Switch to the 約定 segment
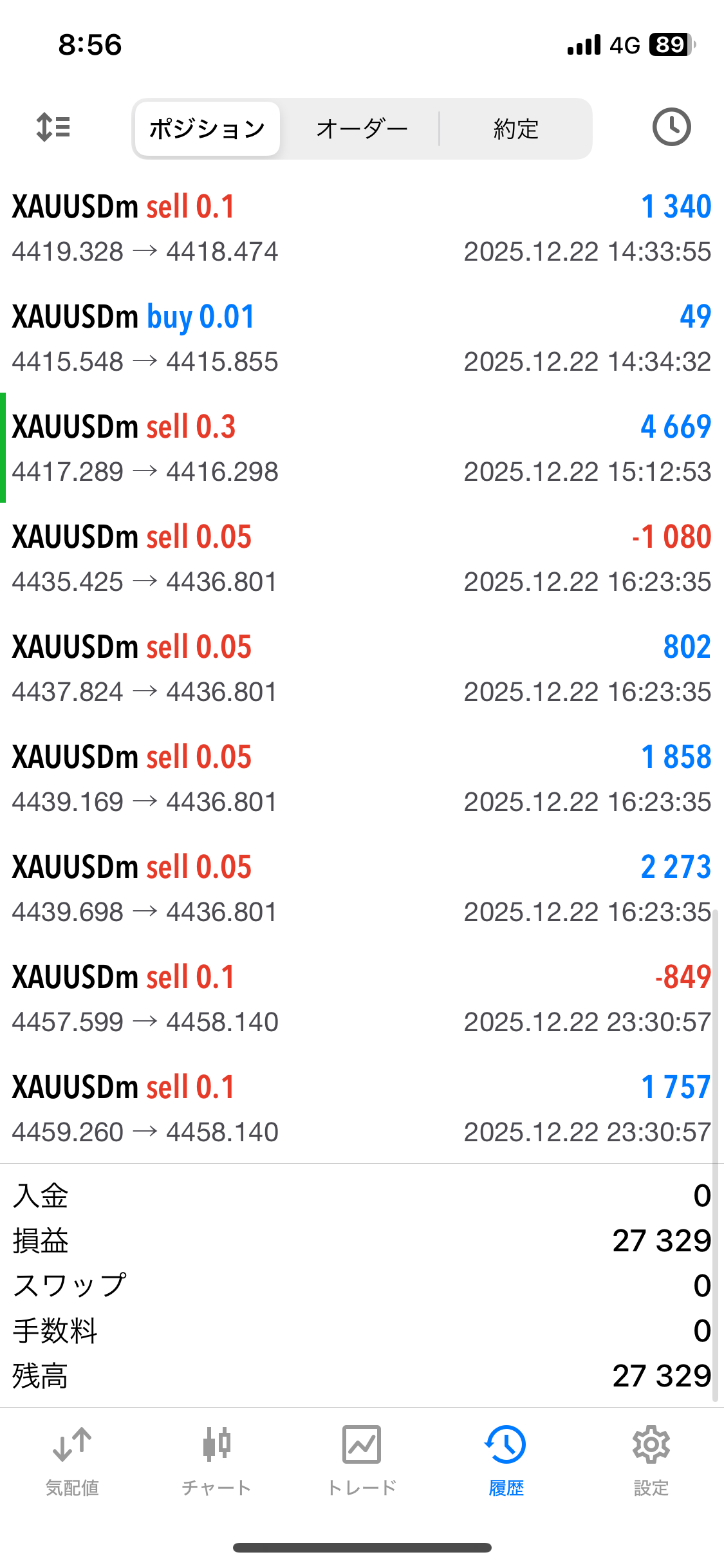 (x=515, y=129)
